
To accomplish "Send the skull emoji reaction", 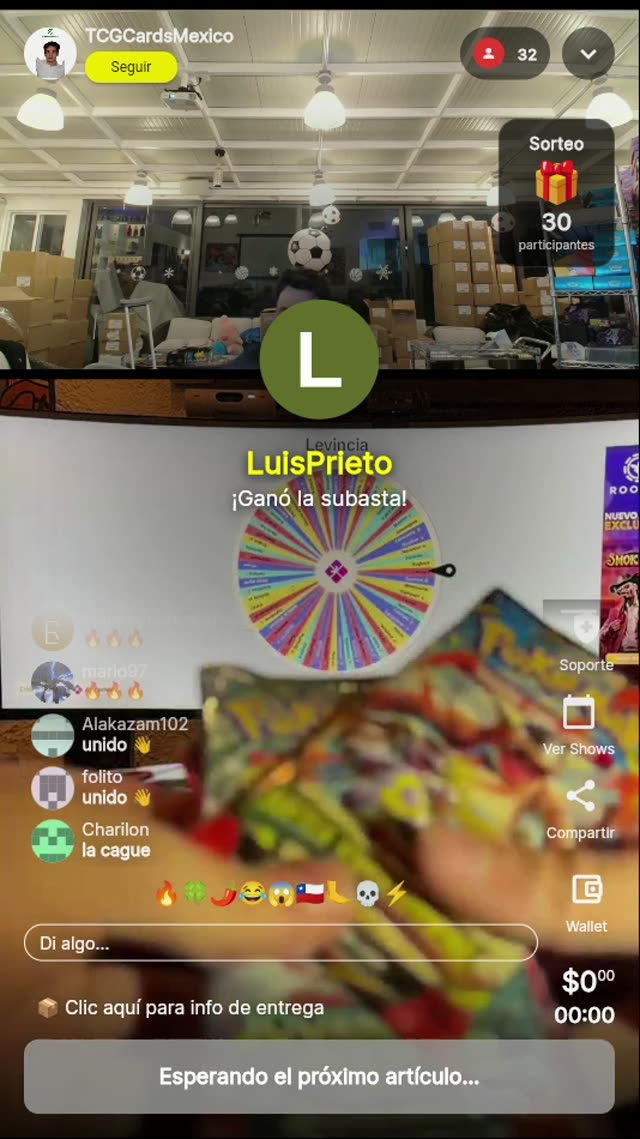I will click(367, 893).
